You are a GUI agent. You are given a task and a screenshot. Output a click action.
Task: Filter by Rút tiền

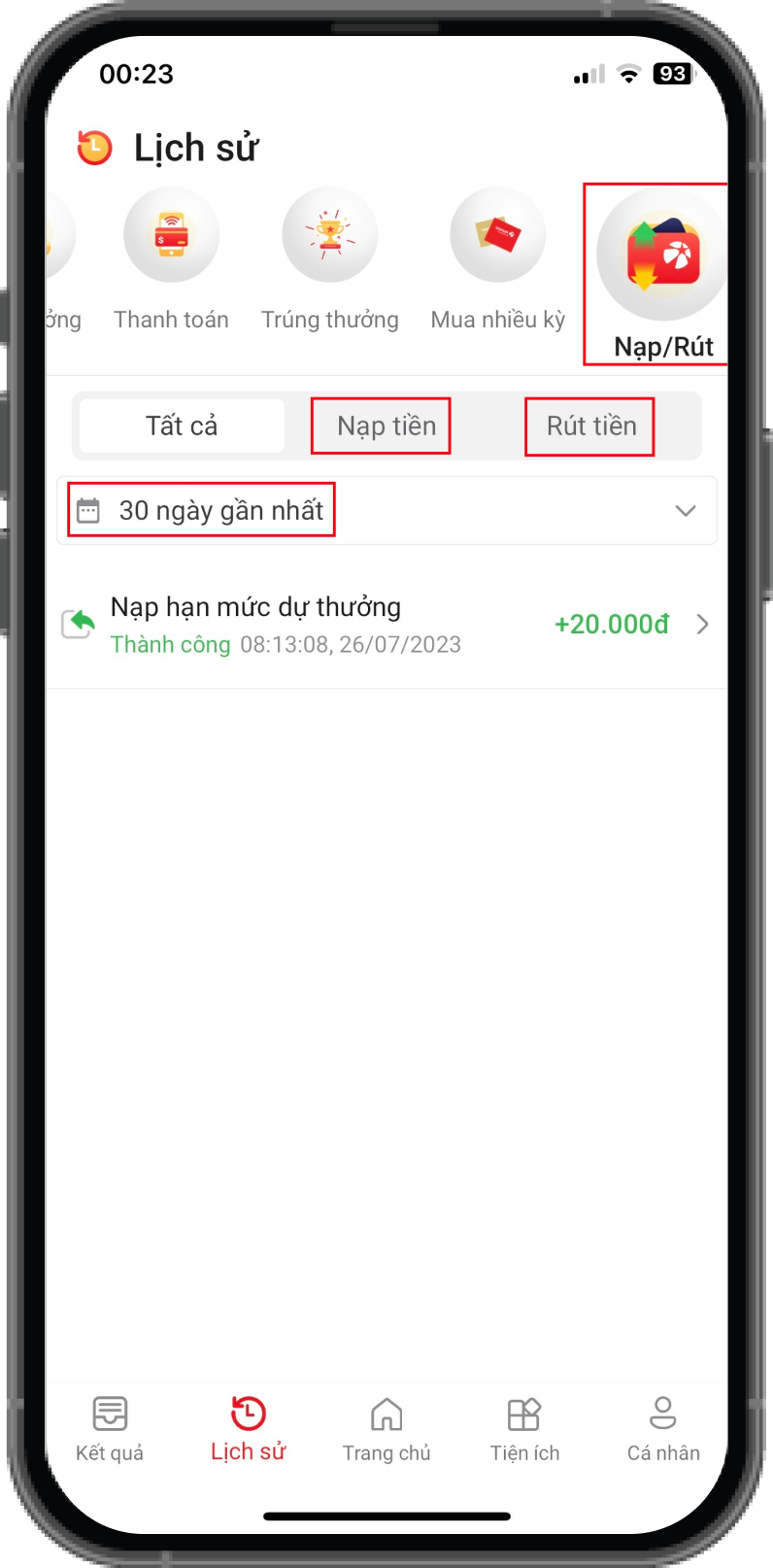click(x=590, y=426)
